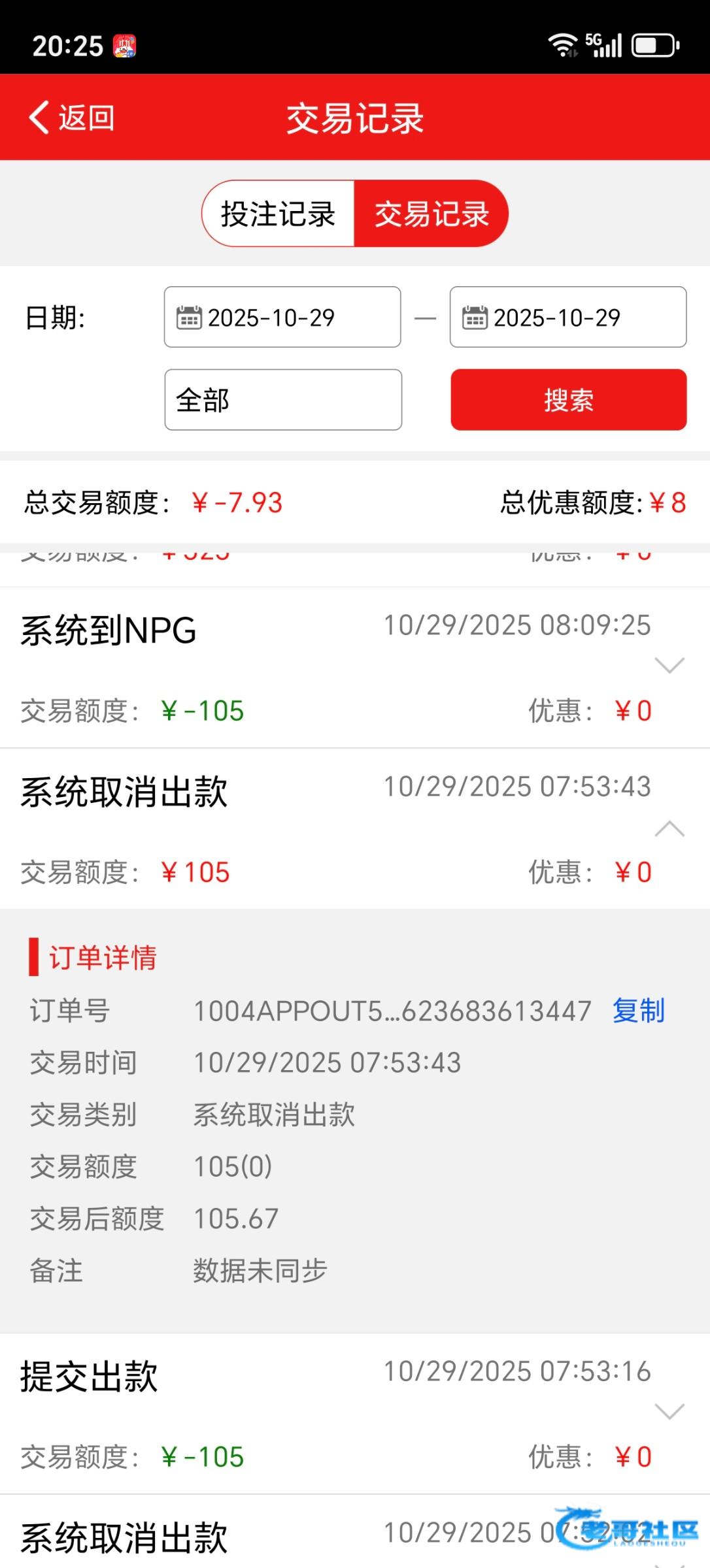The width and height of the screenshot is (710, 1568).
Task: Expand the 提交出款 record details
Action: (x=669, y=1412)
